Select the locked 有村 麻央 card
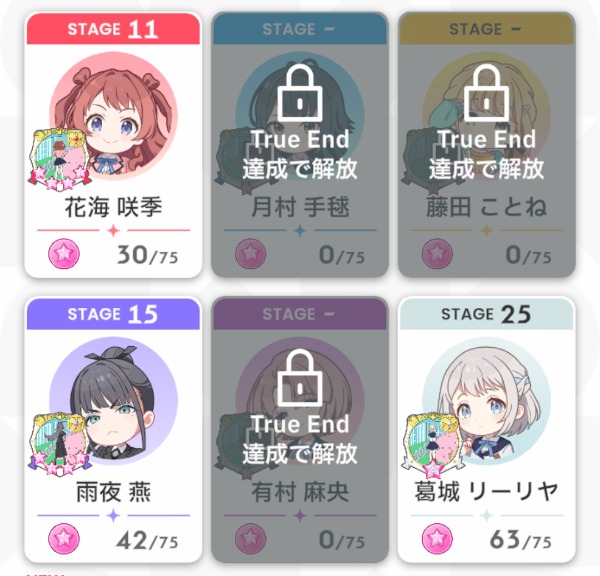 click(300, 430)
